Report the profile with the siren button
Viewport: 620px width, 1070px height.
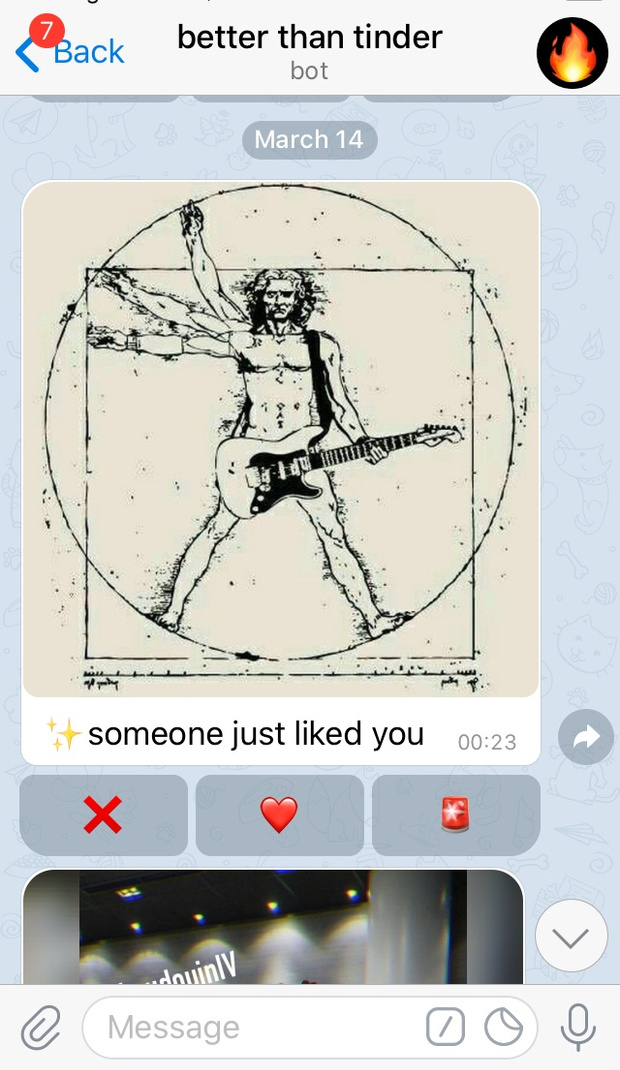click(455, 815)
